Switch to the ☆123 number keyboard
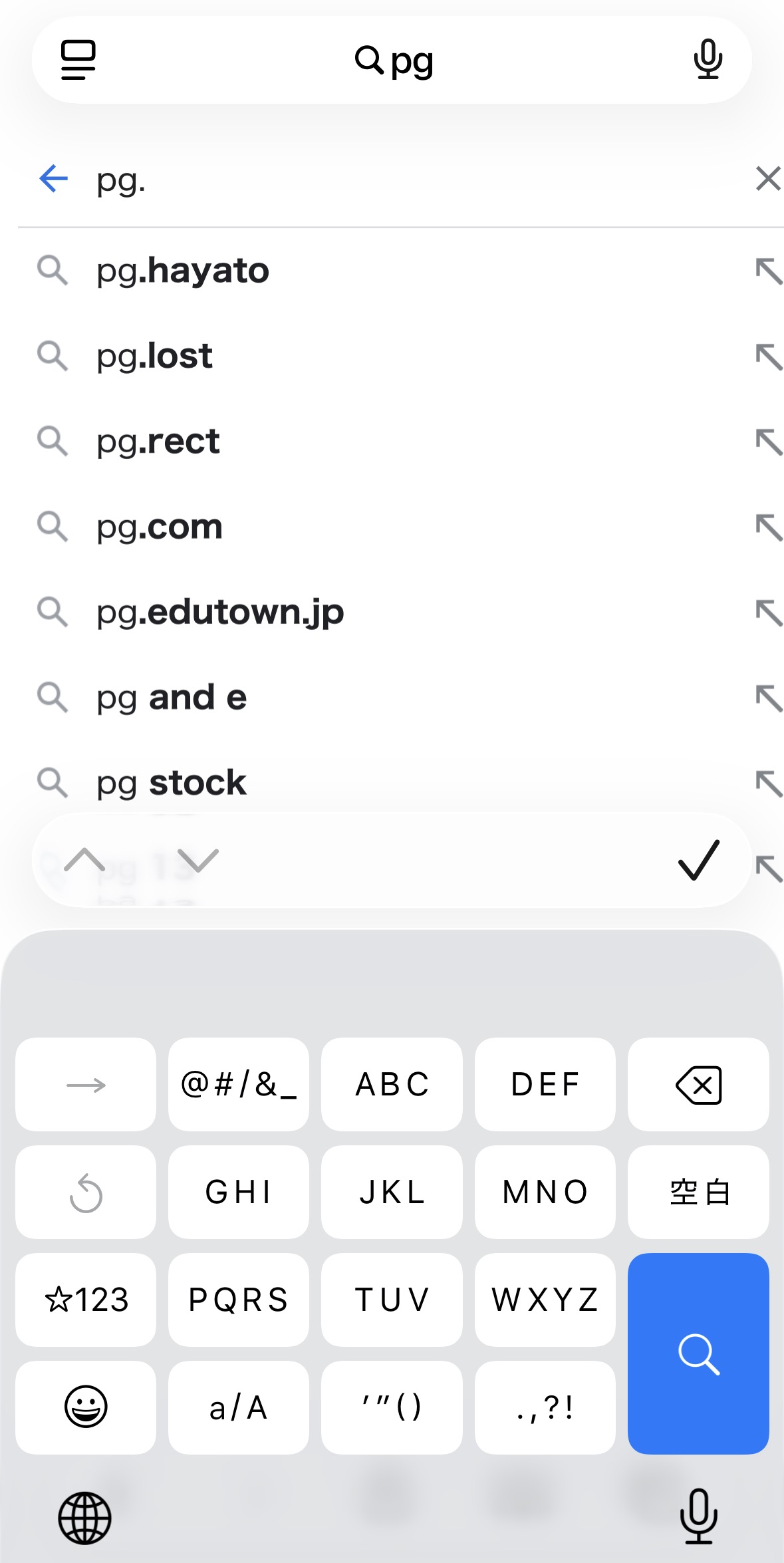This screenshot has width=784, height=1563. coord(86,1300)
